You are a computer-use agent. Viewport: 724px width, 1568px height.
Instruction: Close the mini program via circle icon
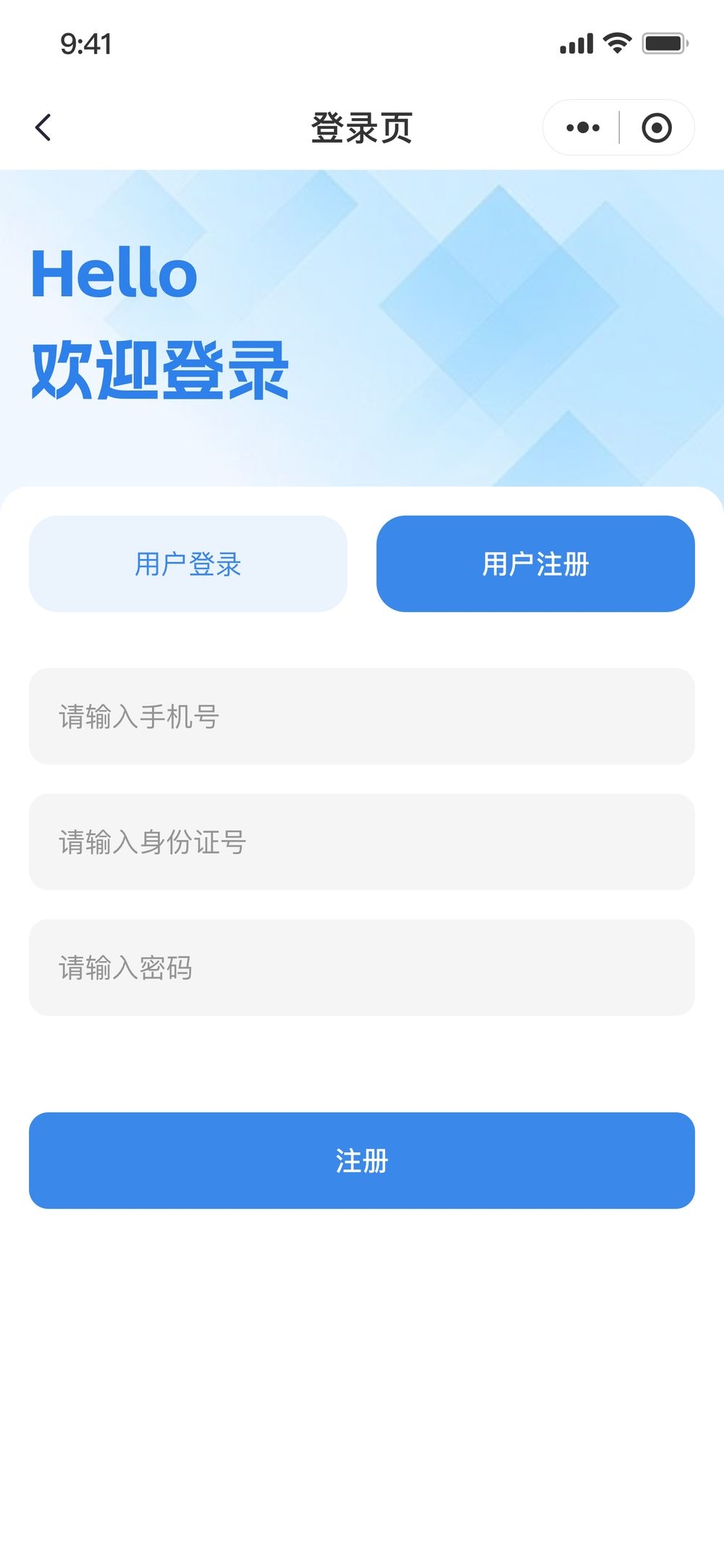(x=657, y=128)
